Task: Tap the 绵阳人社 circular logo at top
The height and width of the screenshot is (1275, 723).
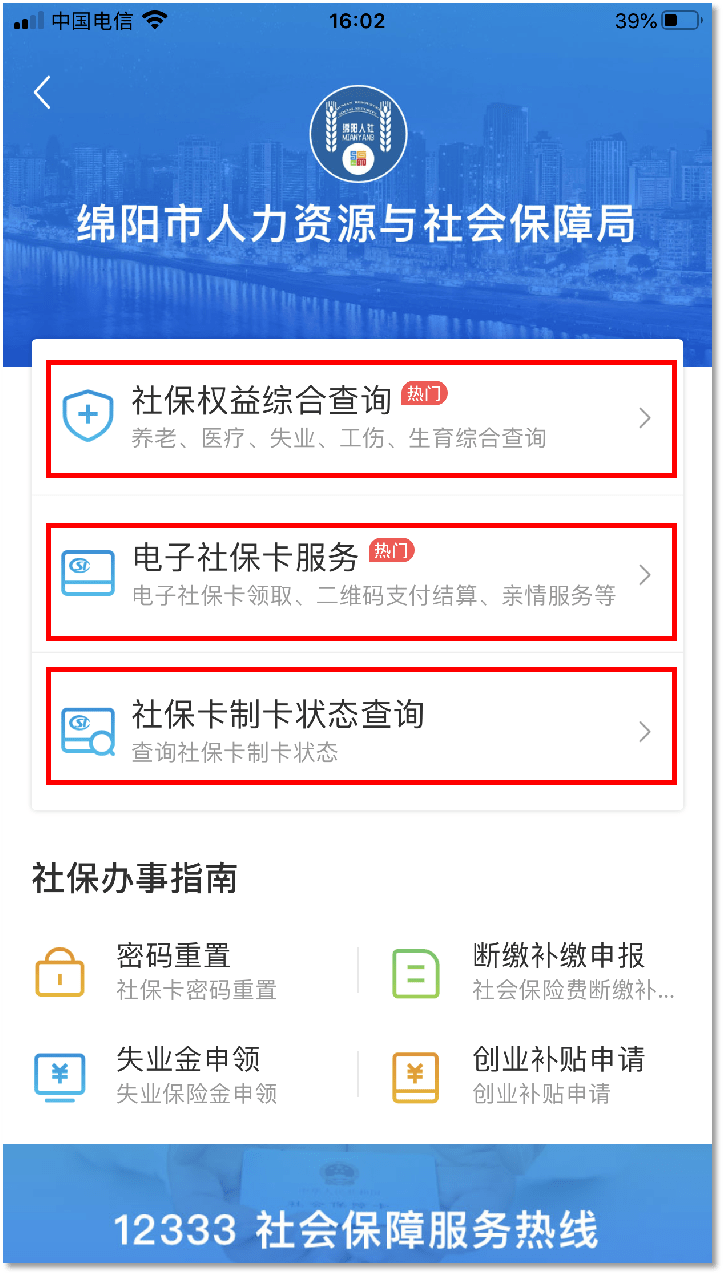Action: click(358, 134)
